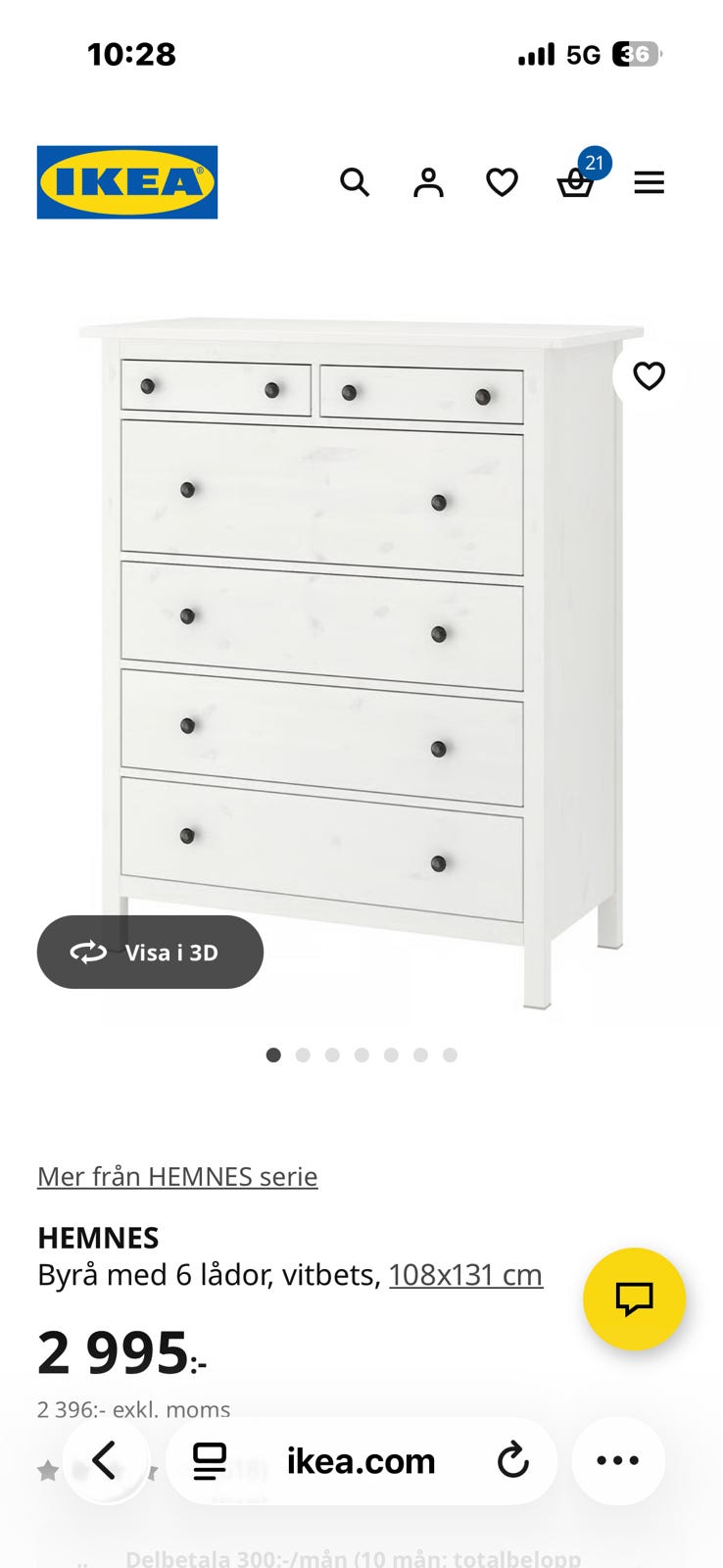Reload the ikea.com page

point(512,1460)
